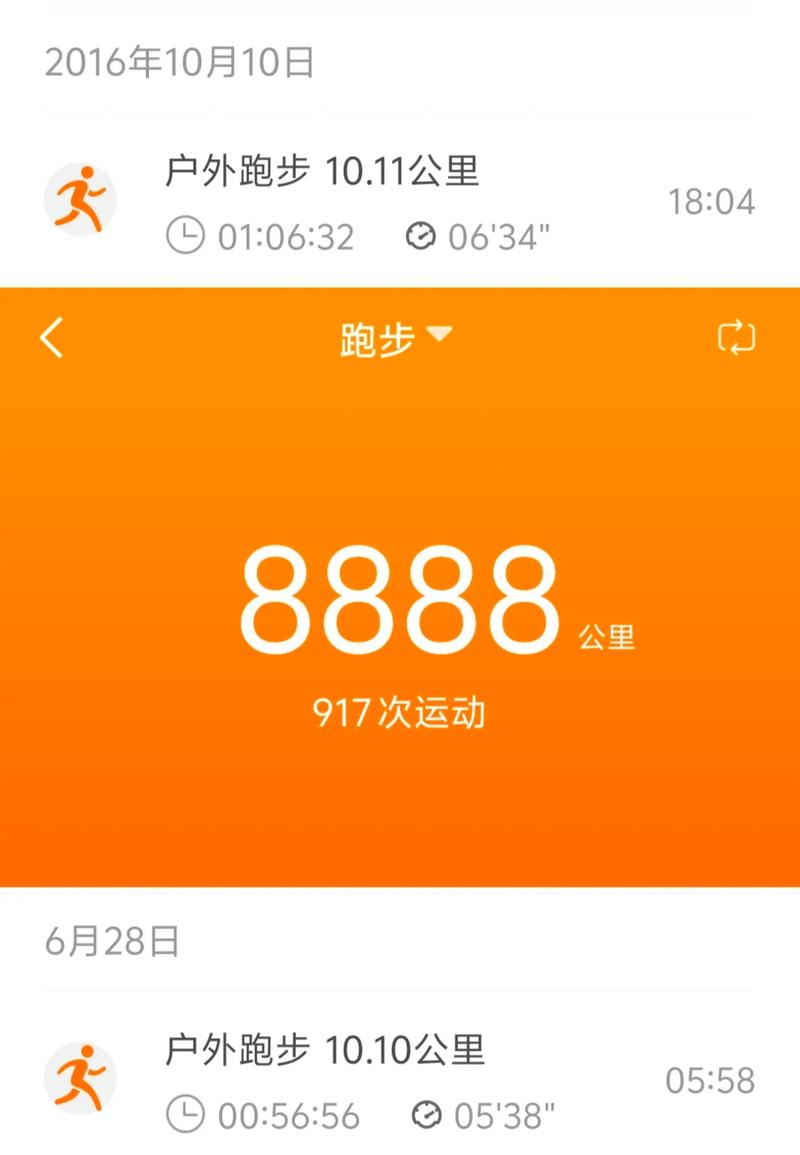Tap the sync/refresh icon at top right
Screen dimensions: 800x1155
pos(737,338)
